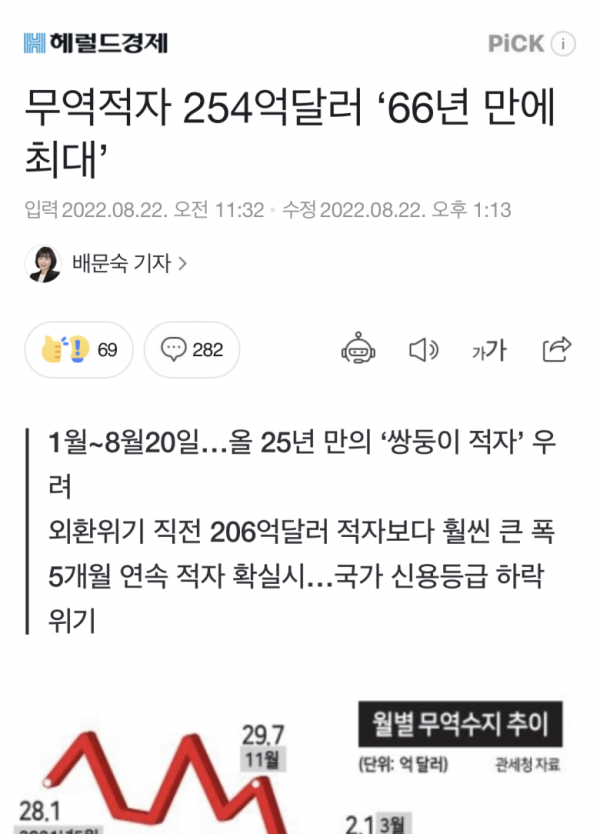Change font size with 가가 icon
This screenshot has height=834, width=600.
click(489, 350)
